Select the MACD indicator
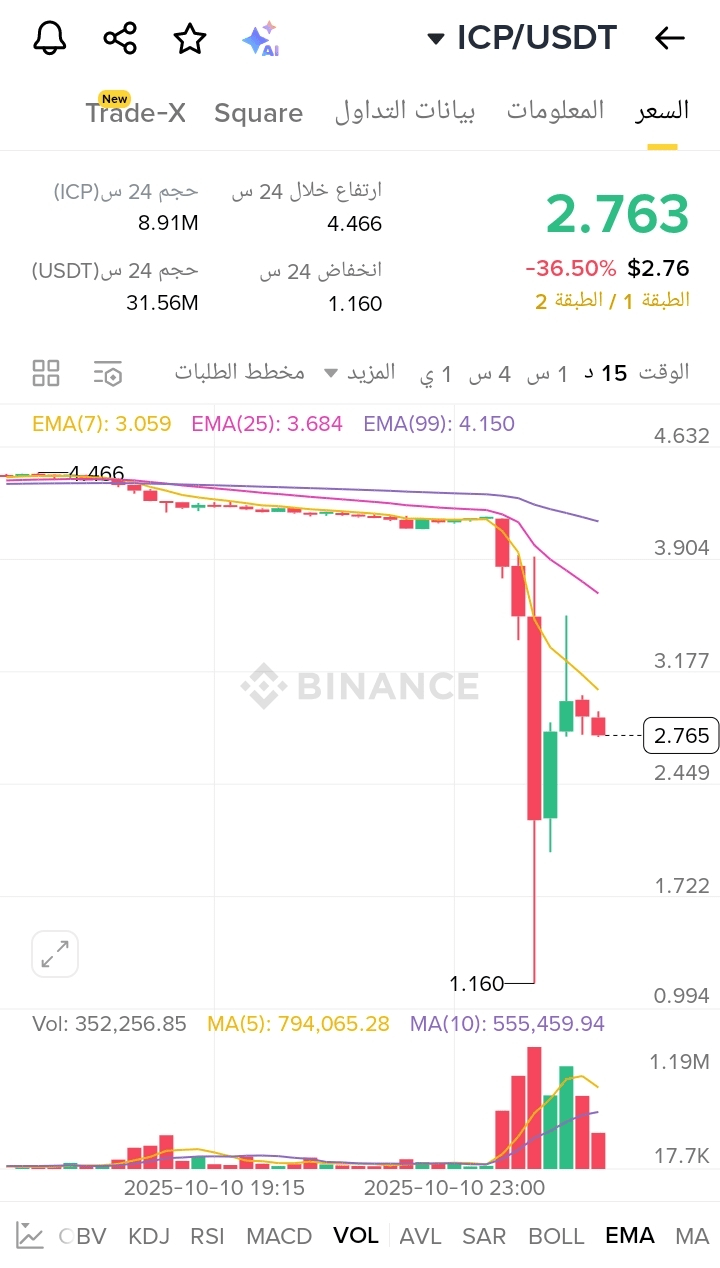 tap(279, 1236)
